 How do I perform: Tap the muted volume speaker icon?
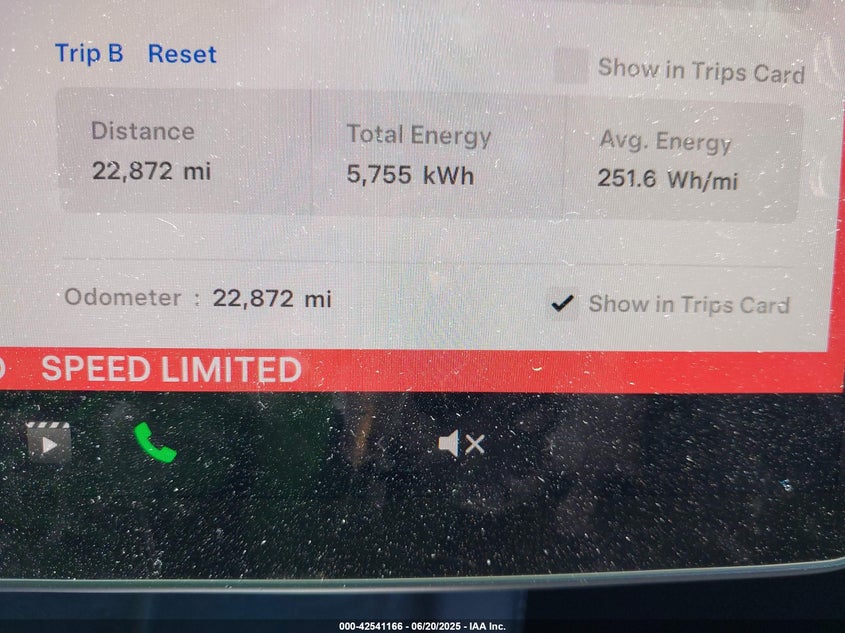pos(461,444)
